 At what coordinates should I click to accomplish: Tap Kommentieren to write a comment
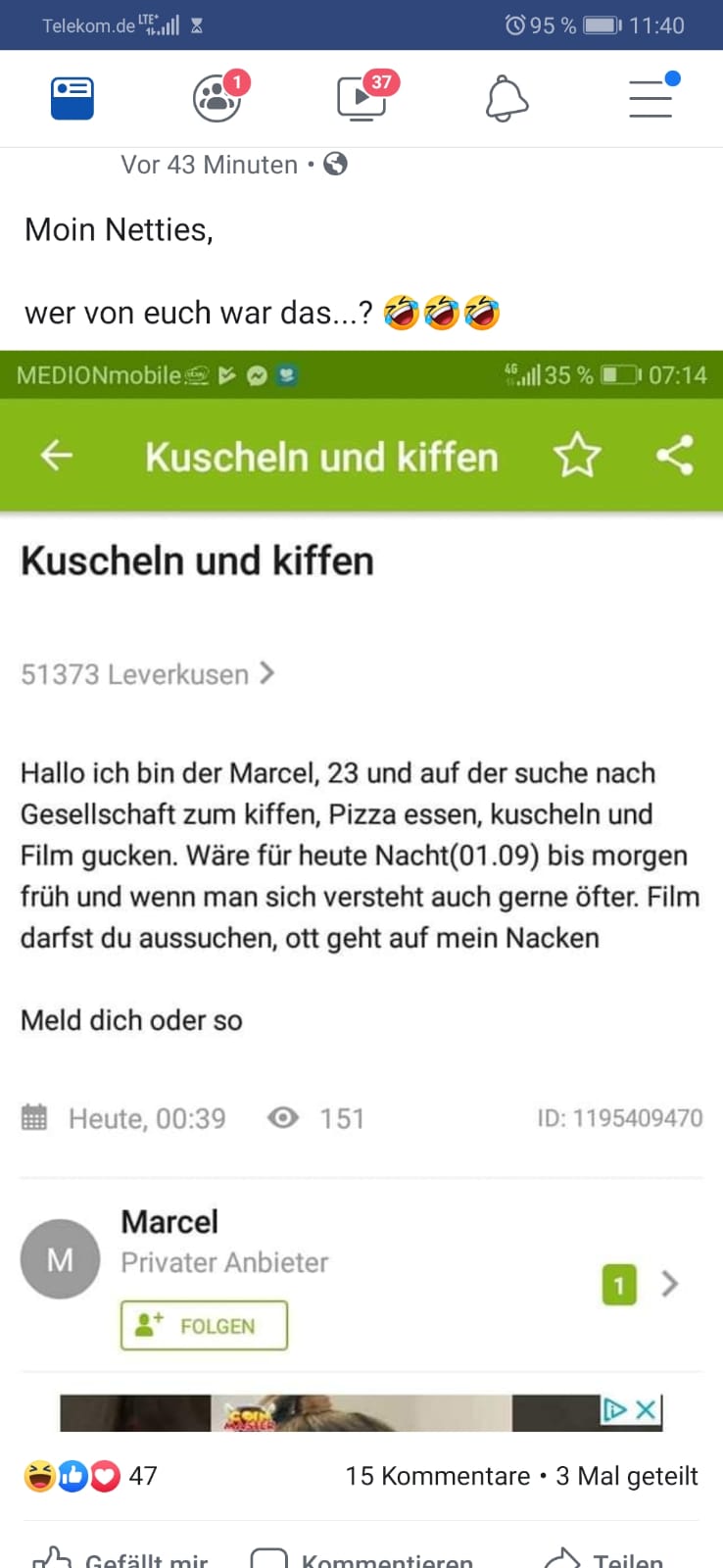(x=362, y=1557)
